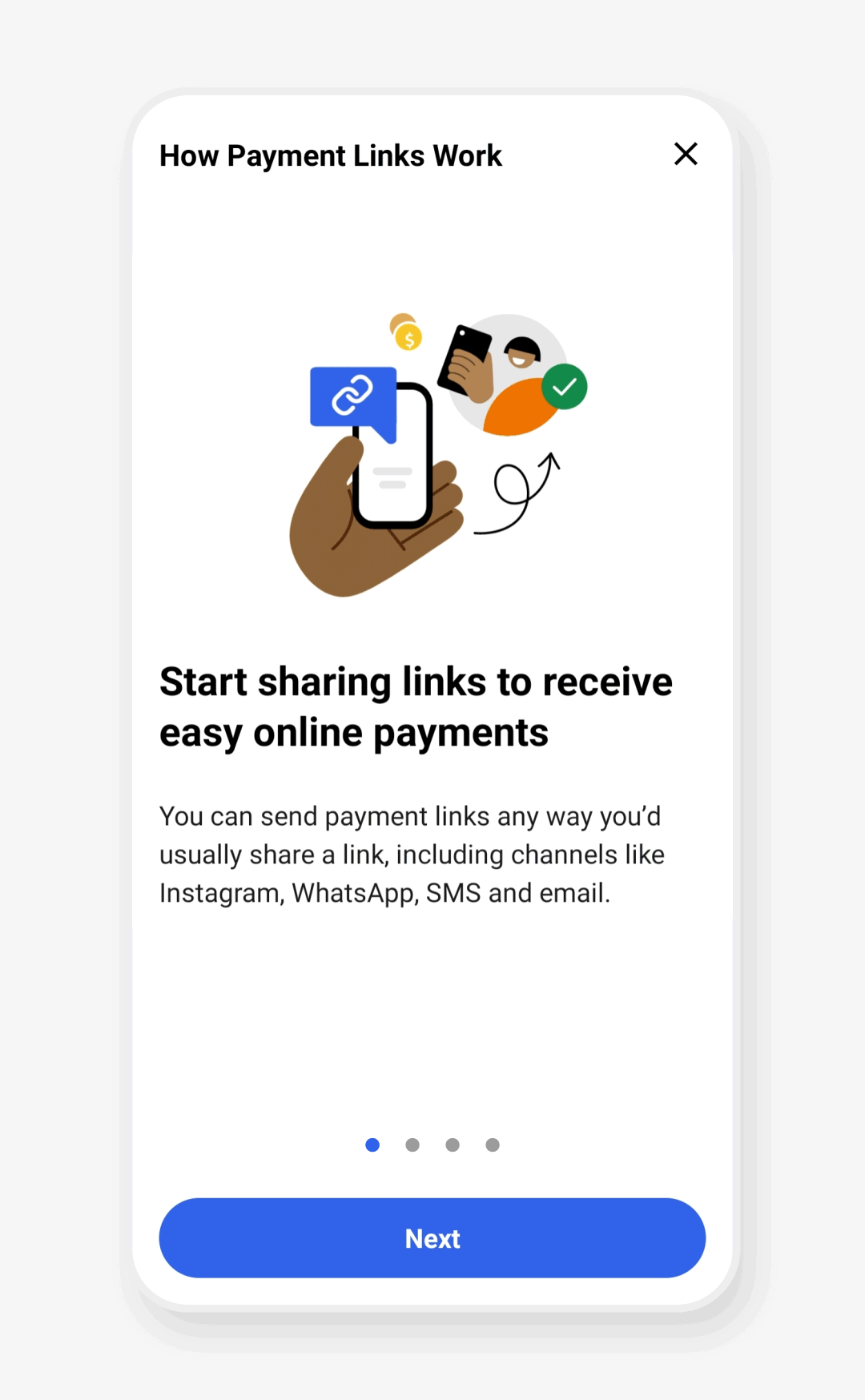Close the How Payment Links Work dialog
Image resolution: width=865 pixels, height=1400 pixels.
(x=686, y=154)
